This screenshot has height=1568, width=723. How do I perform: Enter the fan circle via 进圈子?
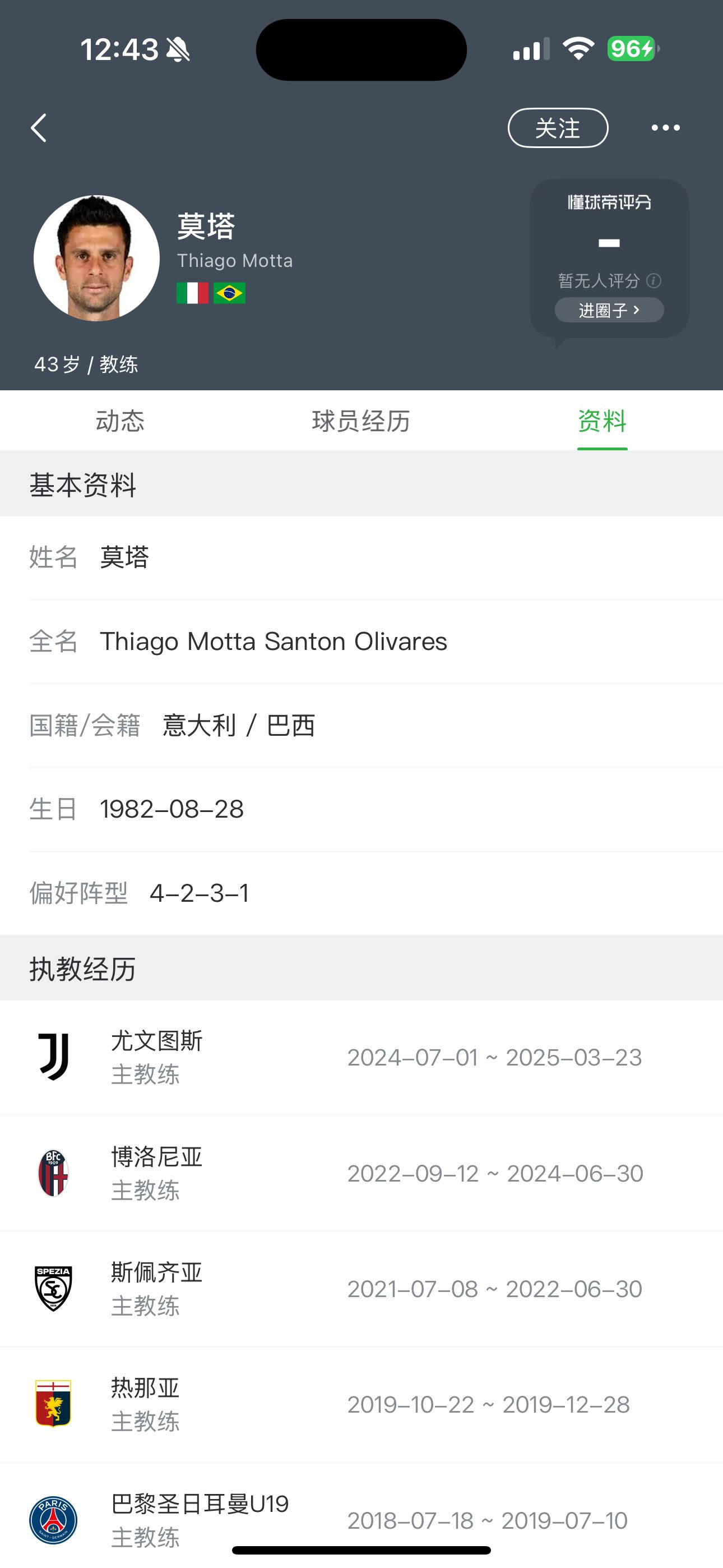tap(609, 311)
